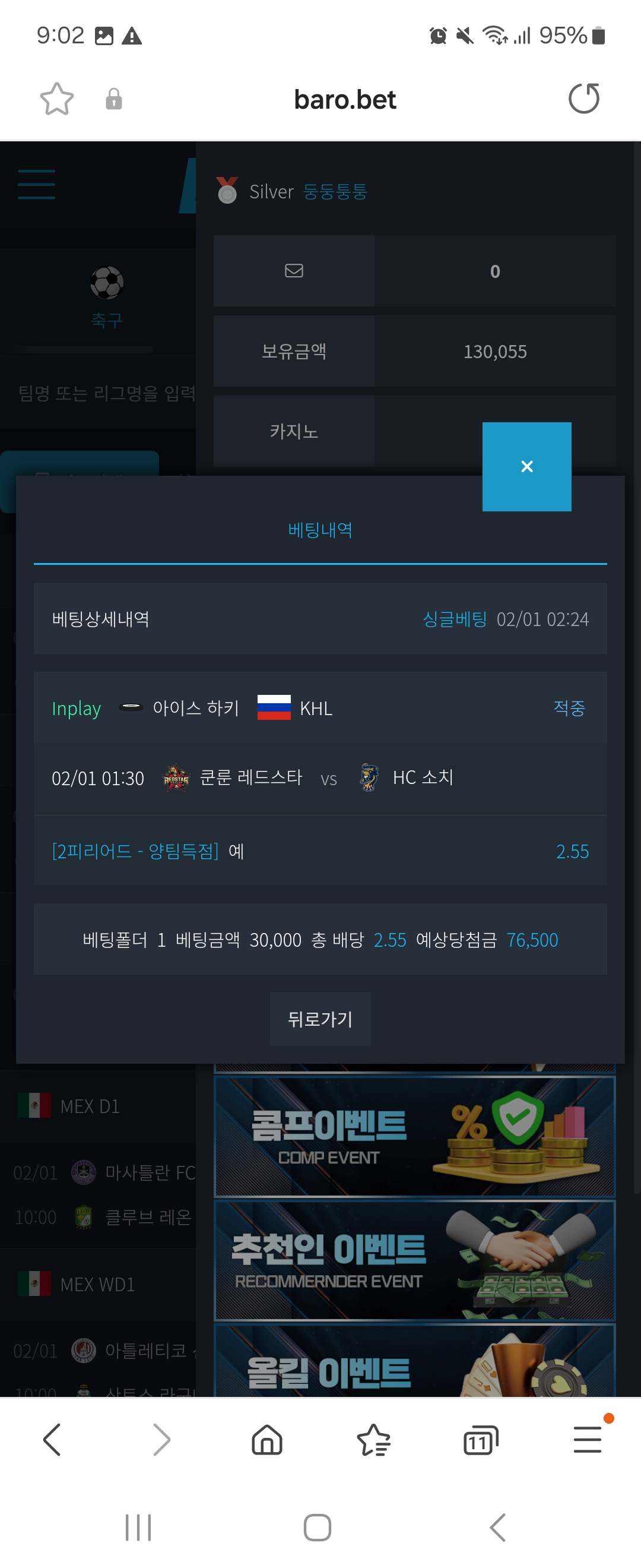Viewport: 641px width, 1568px height.
Task: Reload the baro.bet page
Action: click(583, 99)
